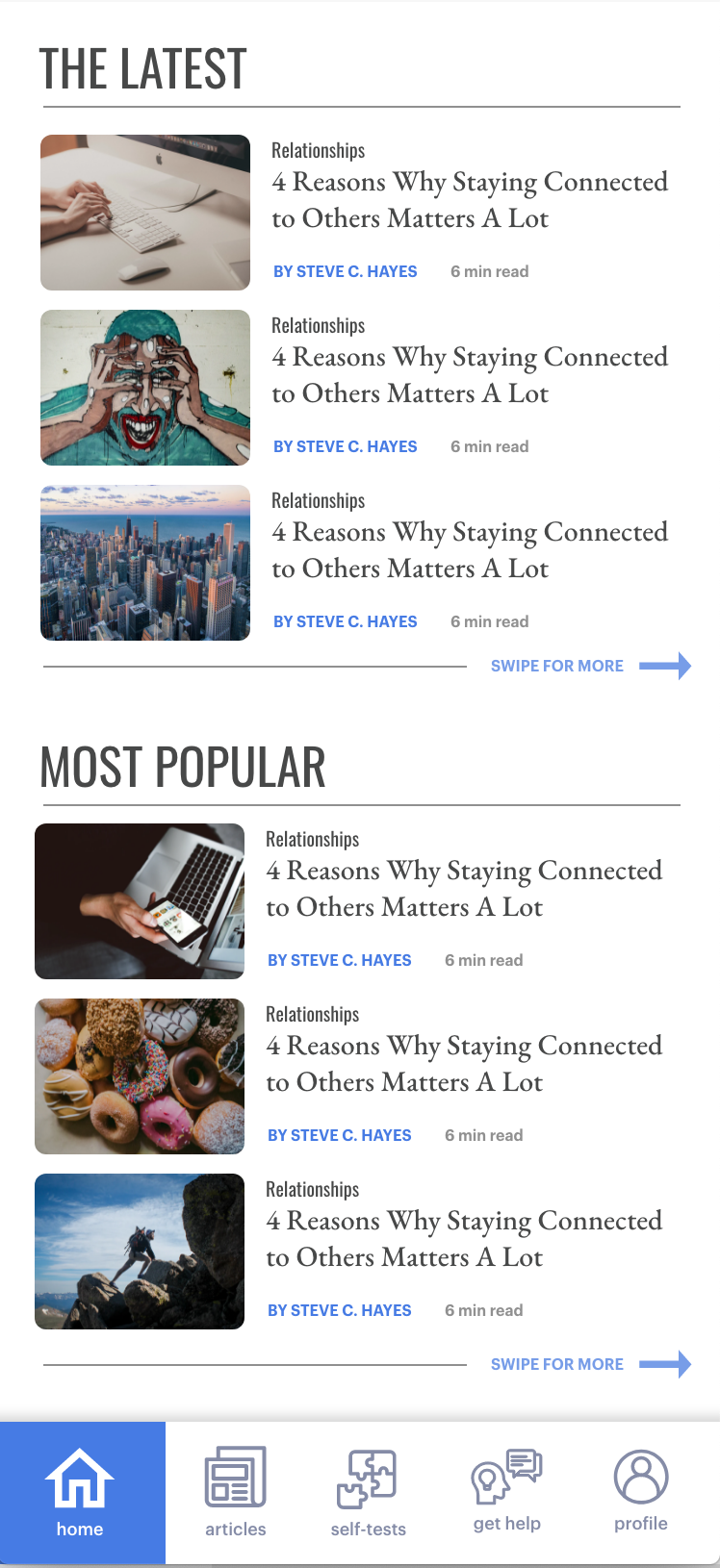Screen dimensions: 720x1568
Task: Tap Swipe For More under Most Popular
Action: point(591,1364)
